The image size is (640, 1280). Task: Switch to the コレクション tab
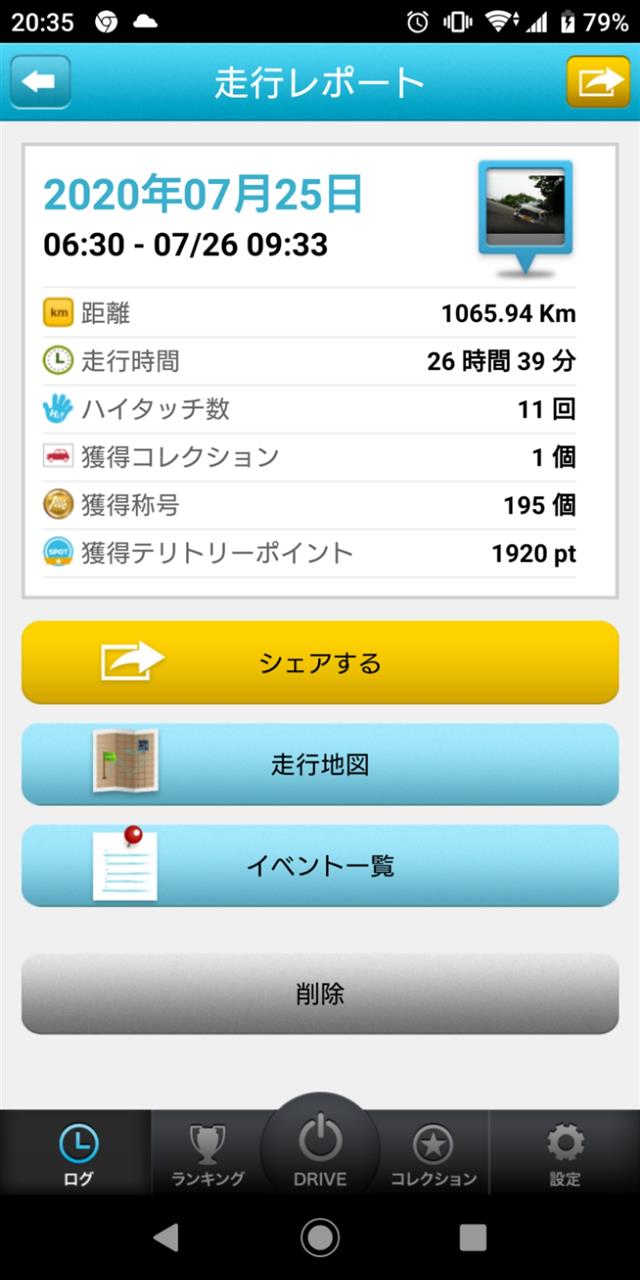tap(433, 1153)
